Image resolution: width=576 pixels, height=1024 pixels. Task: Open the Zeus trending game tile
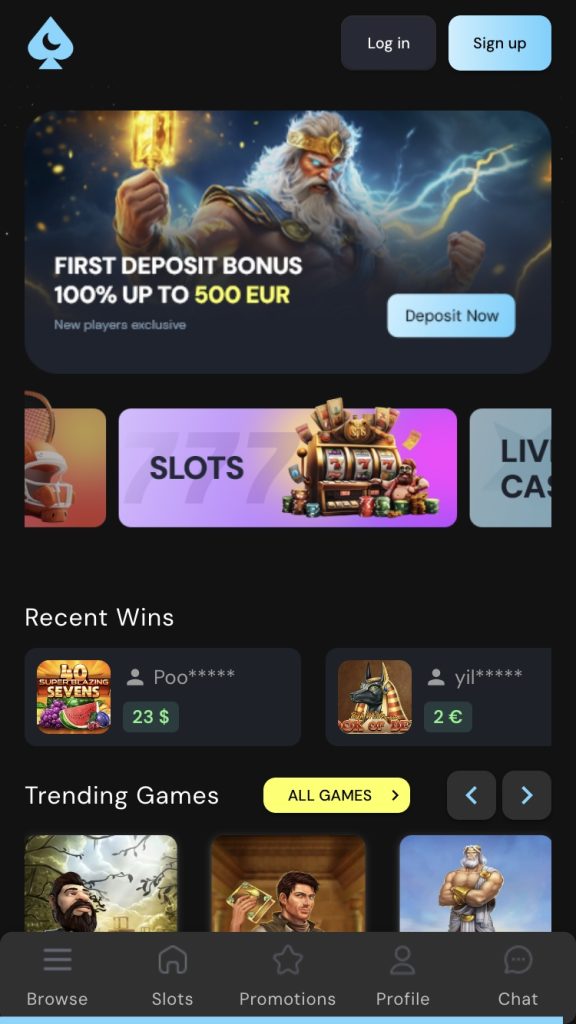pos(475,884)
